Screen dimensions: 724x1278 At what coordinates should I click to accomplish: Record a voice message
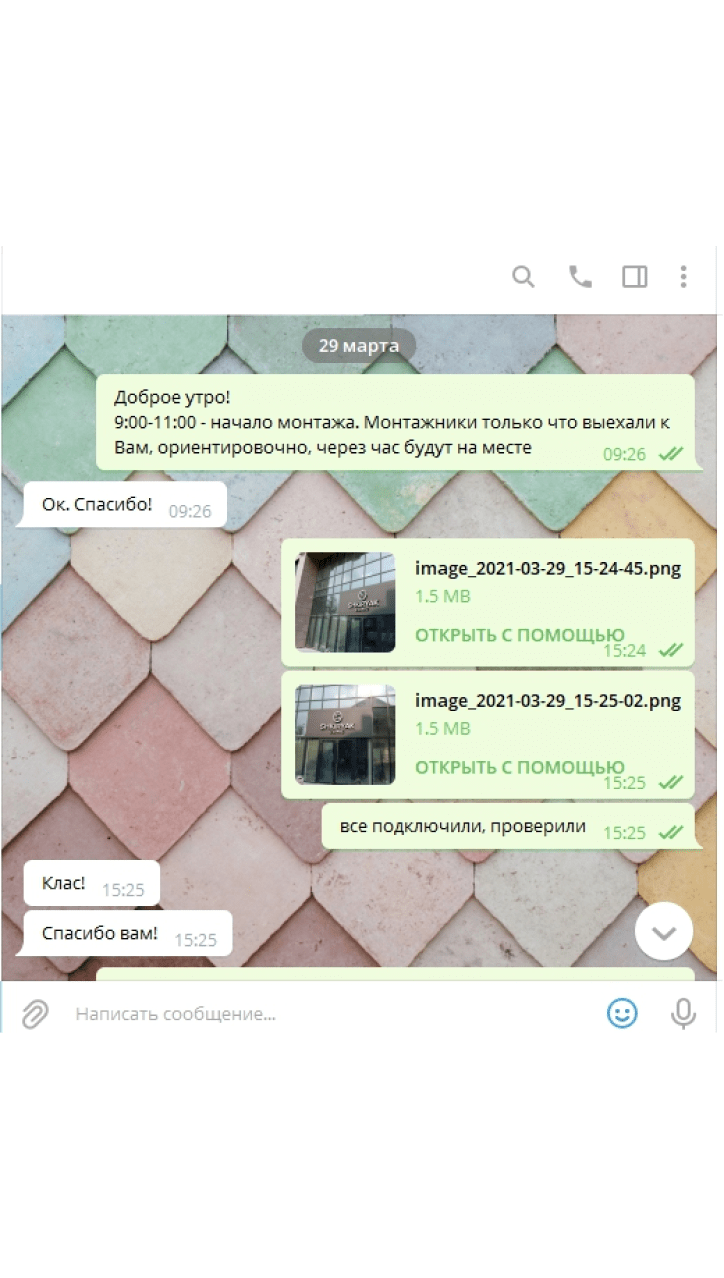tap(683, 1014)
